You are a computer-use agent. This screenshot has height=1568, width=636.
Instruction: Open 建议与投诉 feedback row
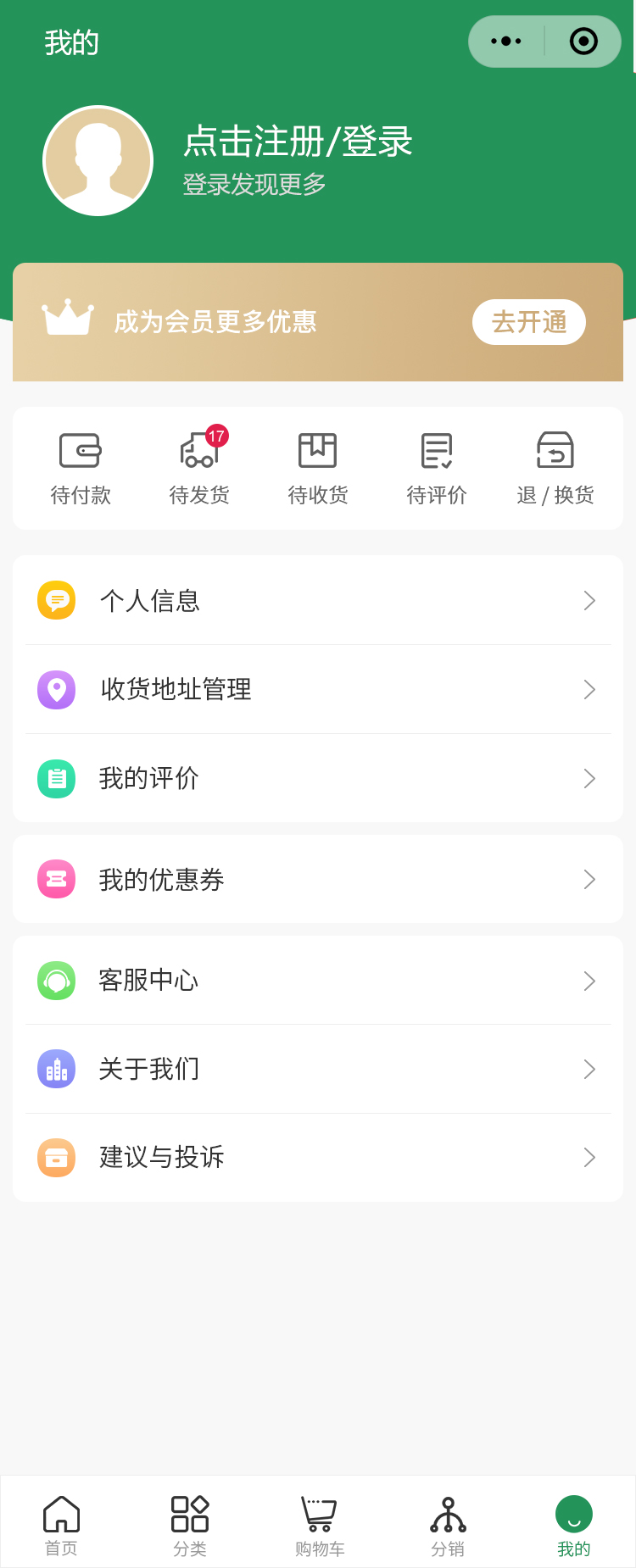click(318, 1157)
